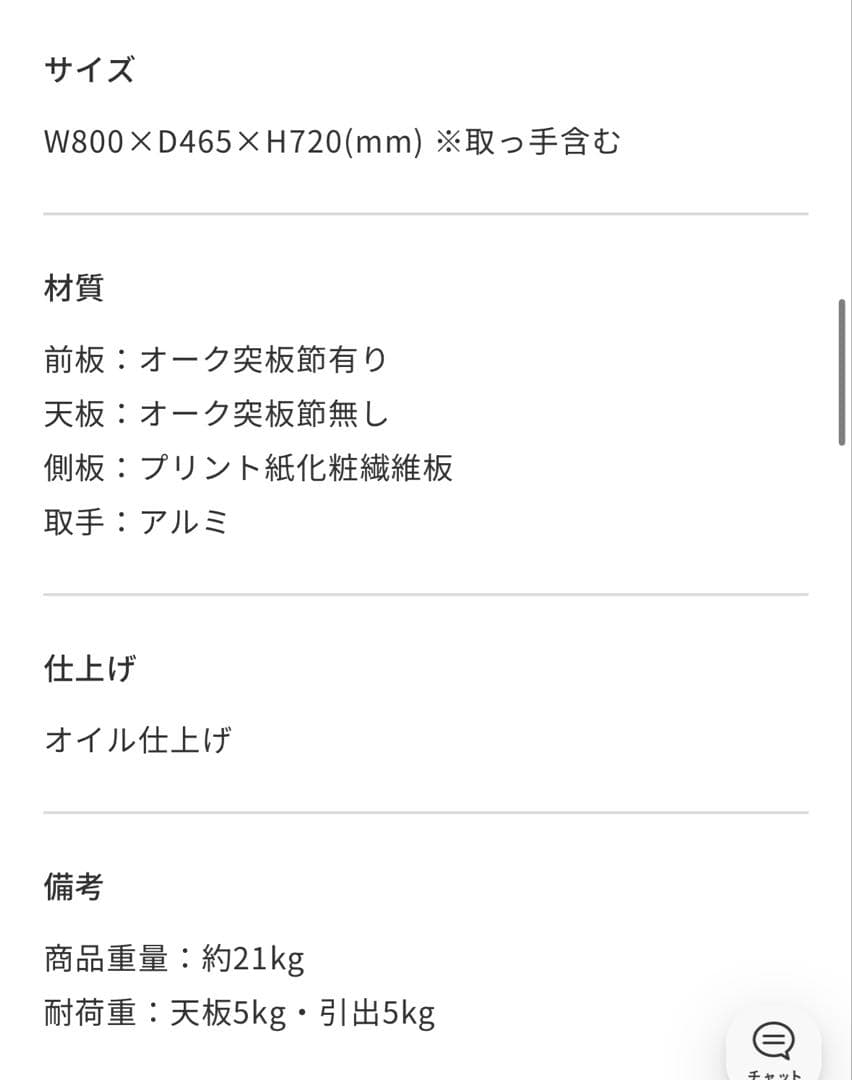Click the 側板：プリント紙化粧繊維板 line

247,466
